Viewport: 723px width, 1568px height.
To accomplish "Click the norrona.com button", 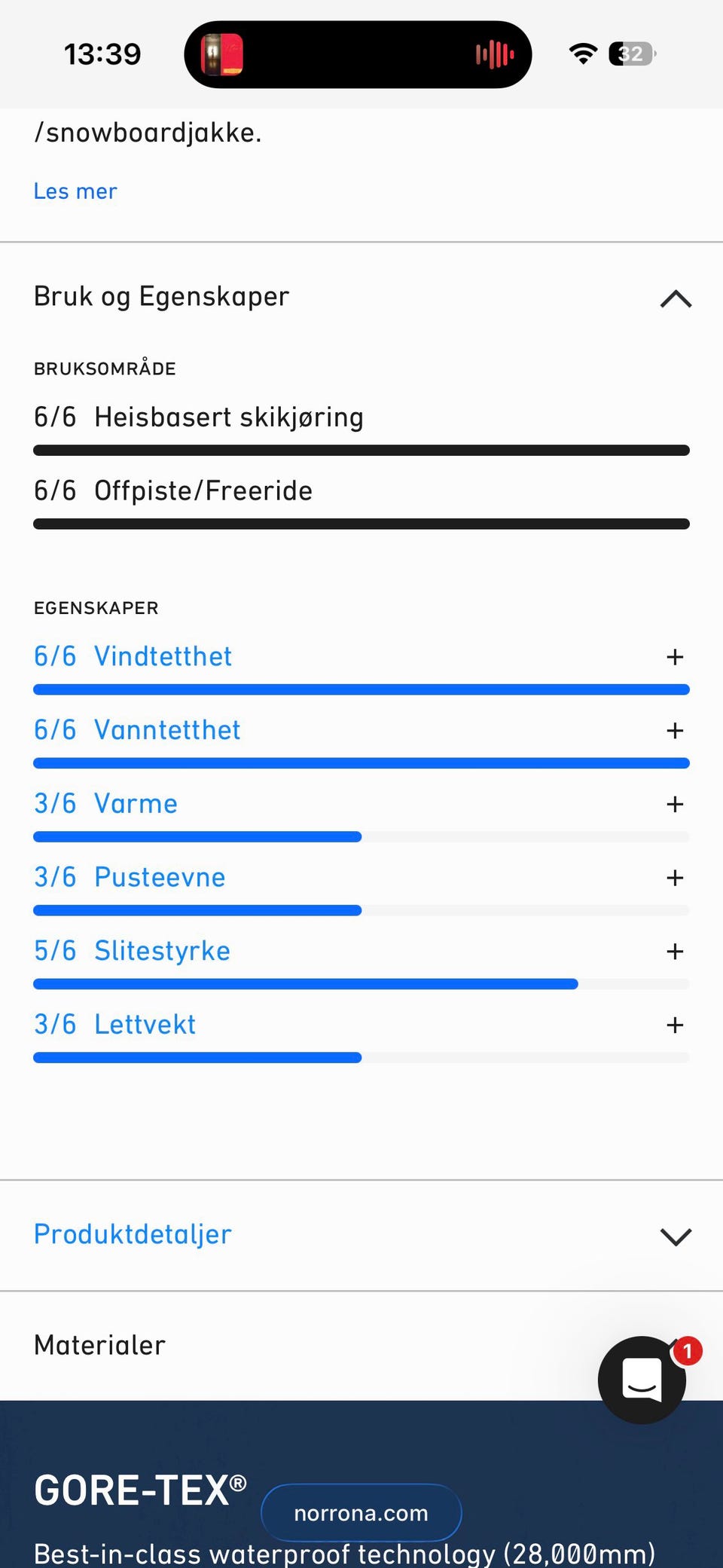I will click(x=361, y=1512).
